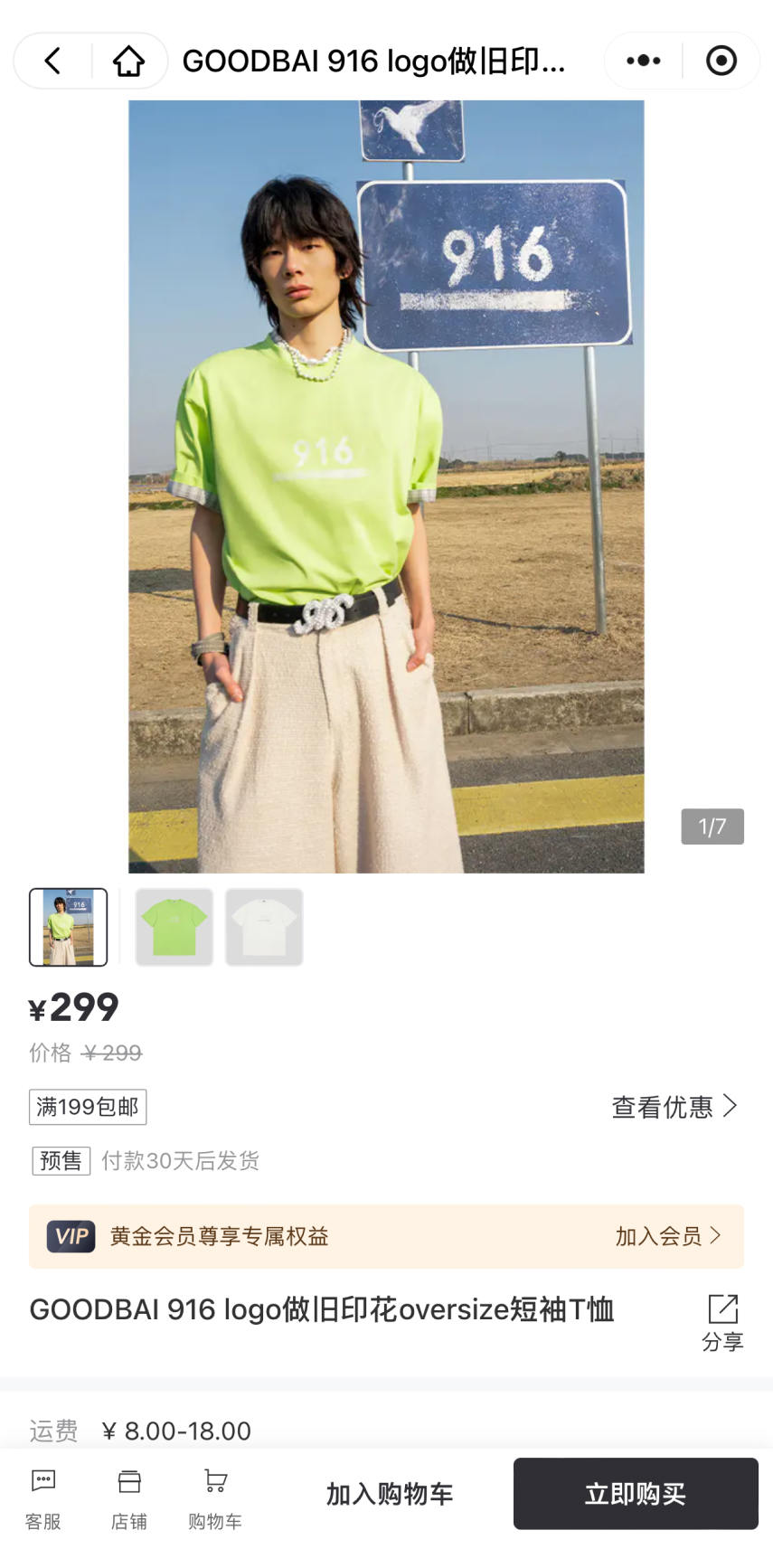The image size is (773, 1568).
Task: Share this product via 分享
Action: click(722, 1322)
